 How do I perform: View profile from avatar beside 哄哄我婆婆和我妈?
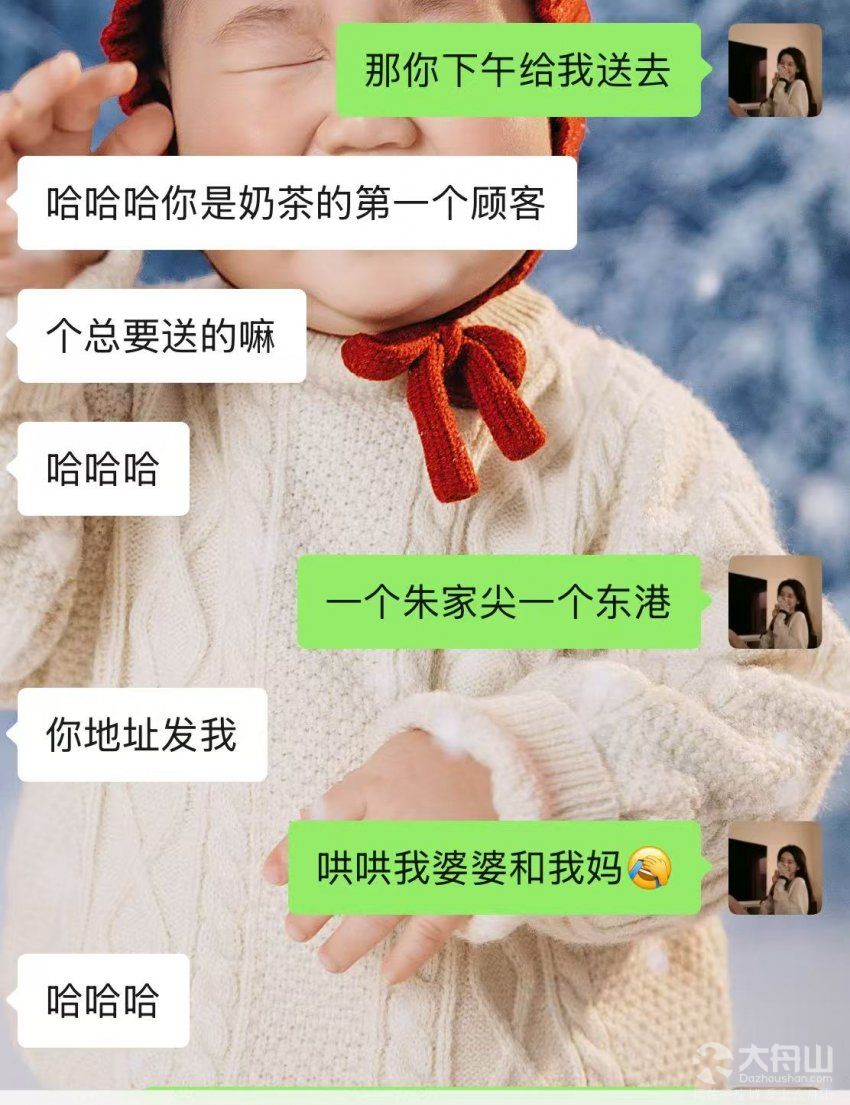pyautogui.click(x=774, y=868)
